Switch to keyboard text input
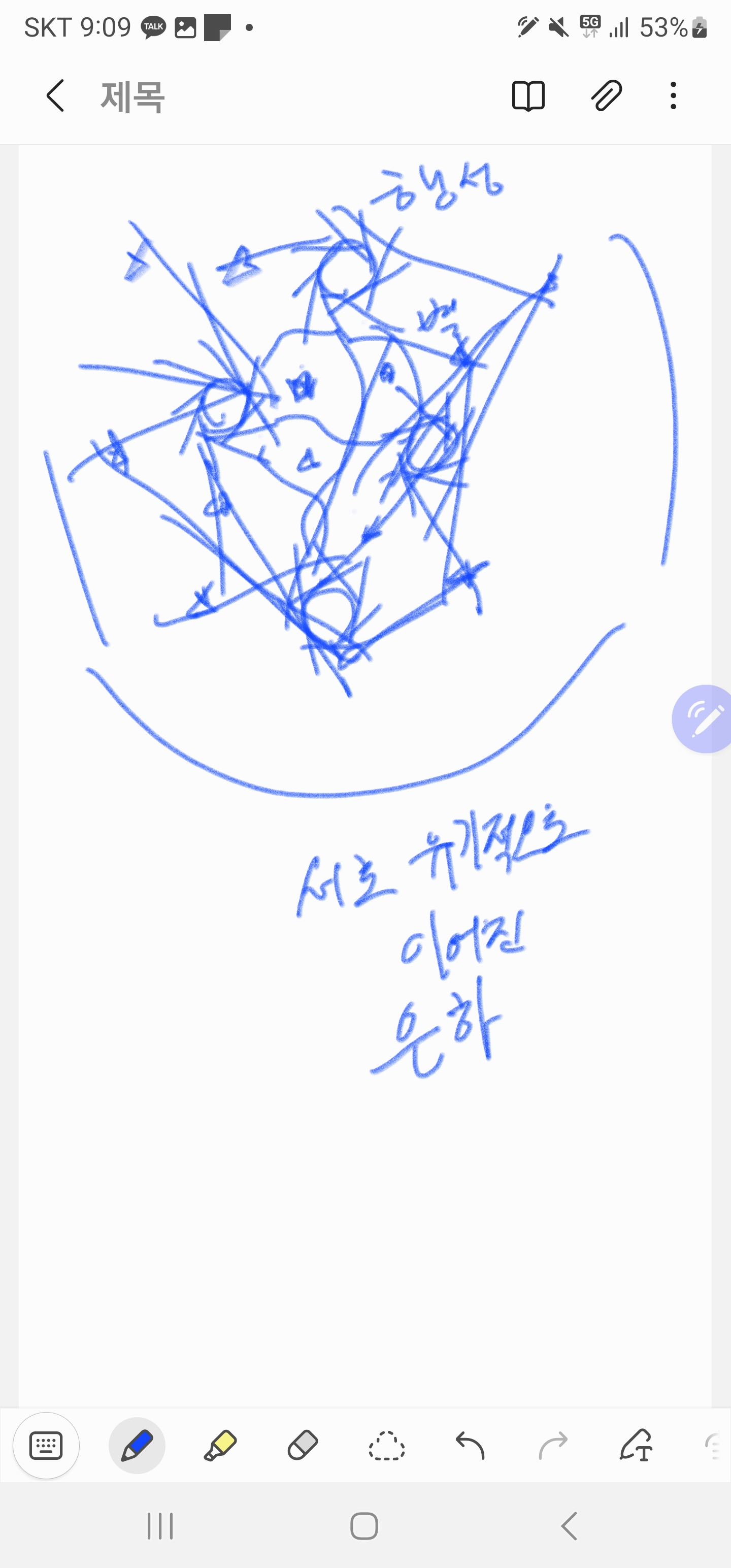 click(x=46, y=1446)
